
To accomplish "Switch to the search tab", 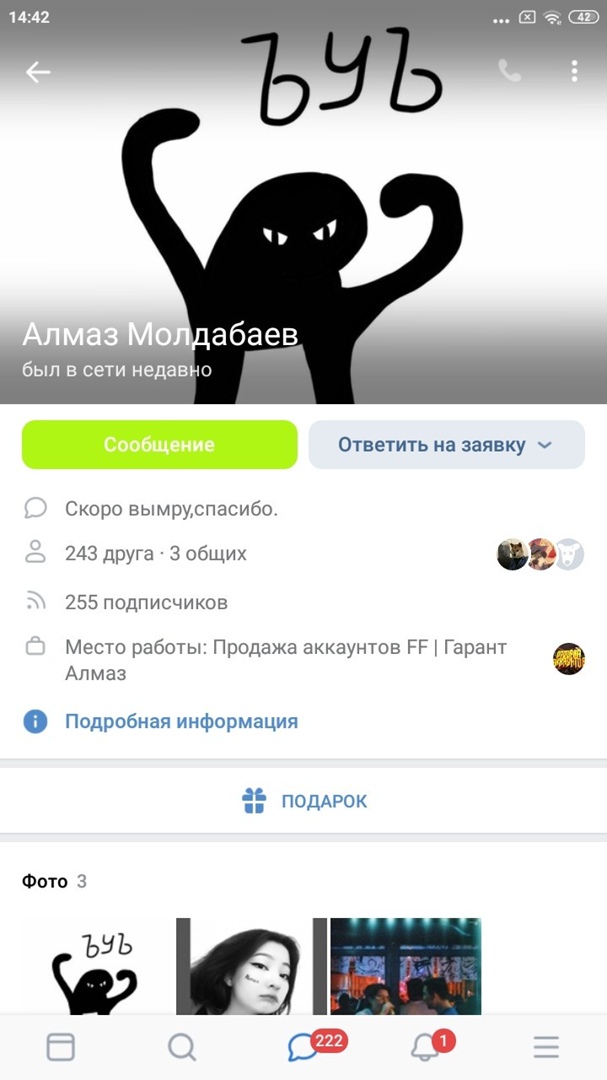I will pos(182,1046).
